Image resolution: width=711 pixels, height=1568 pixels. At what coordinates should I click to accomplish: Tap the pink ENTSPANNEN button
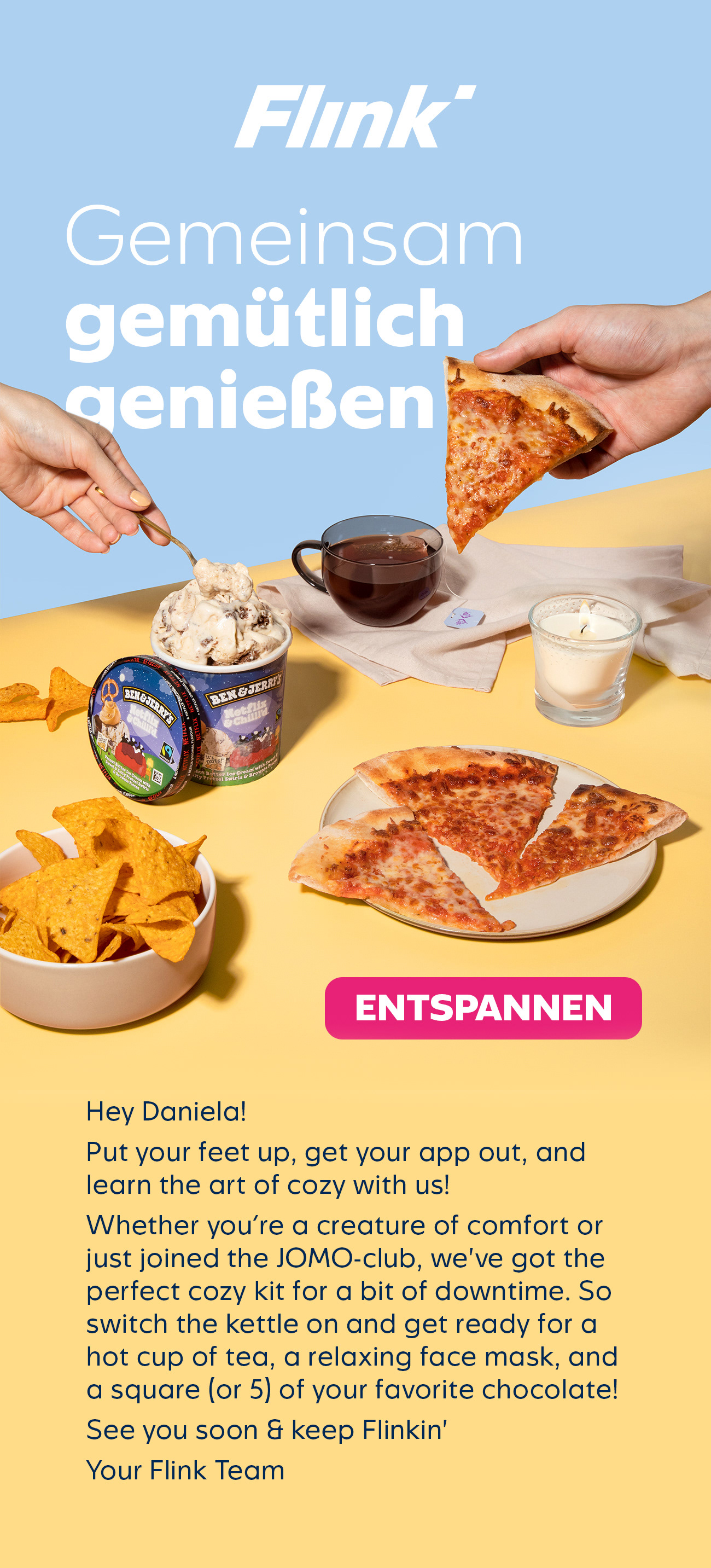point(483,1008)
